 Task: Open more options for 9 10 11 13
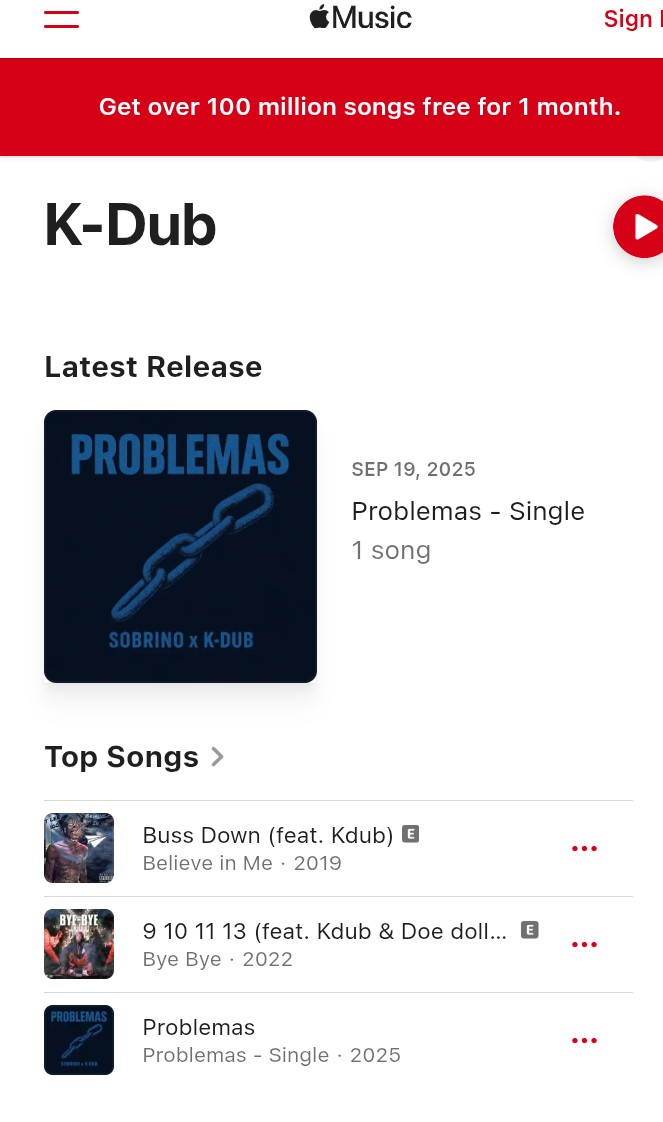(x=584, y=945)
